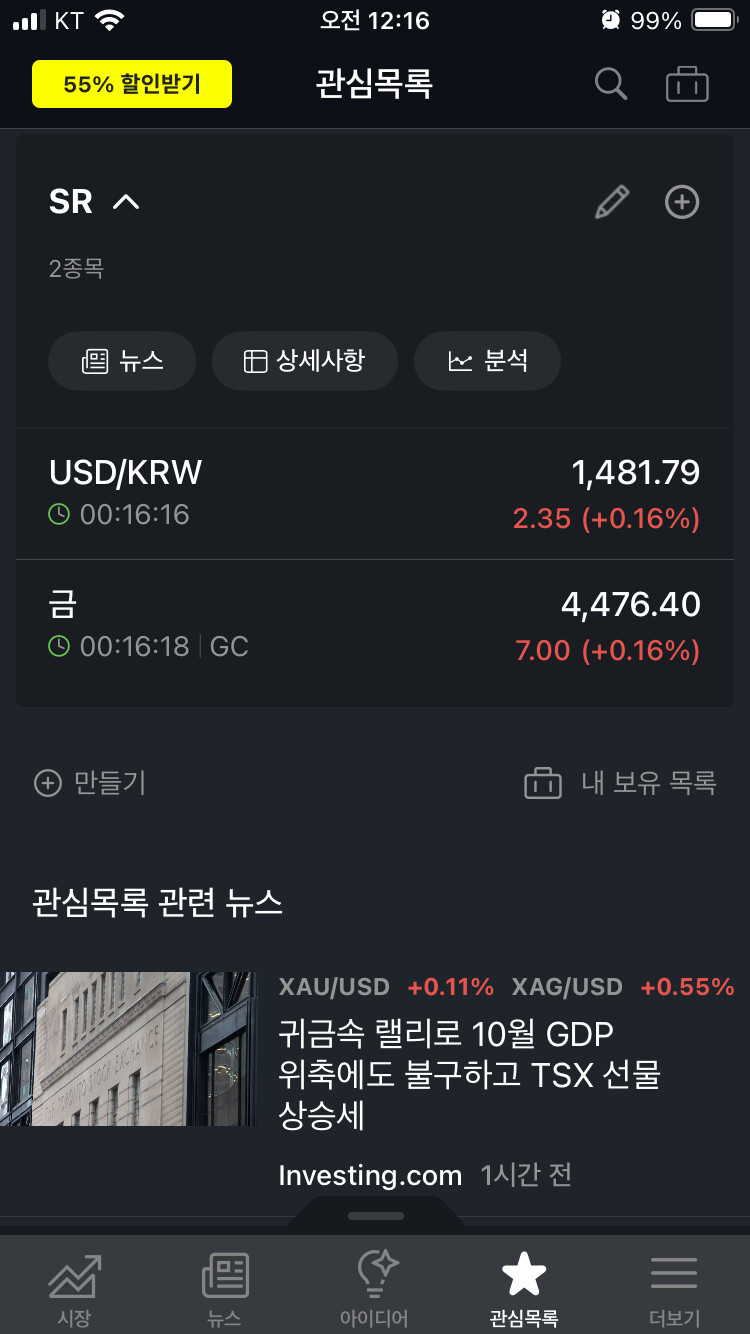The width and height of the screenshot is (750, 1334).
Task: Switch to the 관심목록 tab
Action: coord(524,1289)
